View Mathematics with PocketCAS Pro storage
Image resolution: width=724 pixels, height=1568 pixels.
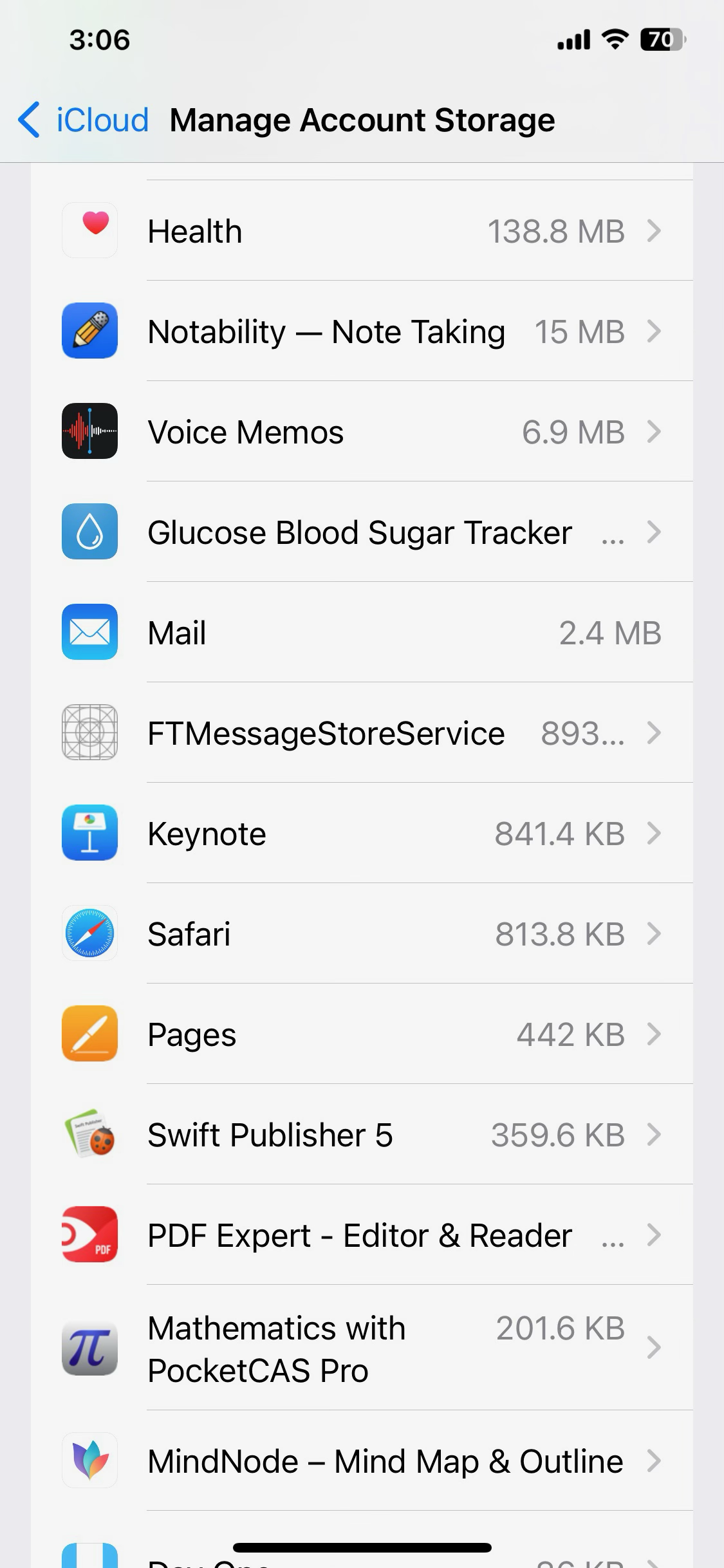362,1347
